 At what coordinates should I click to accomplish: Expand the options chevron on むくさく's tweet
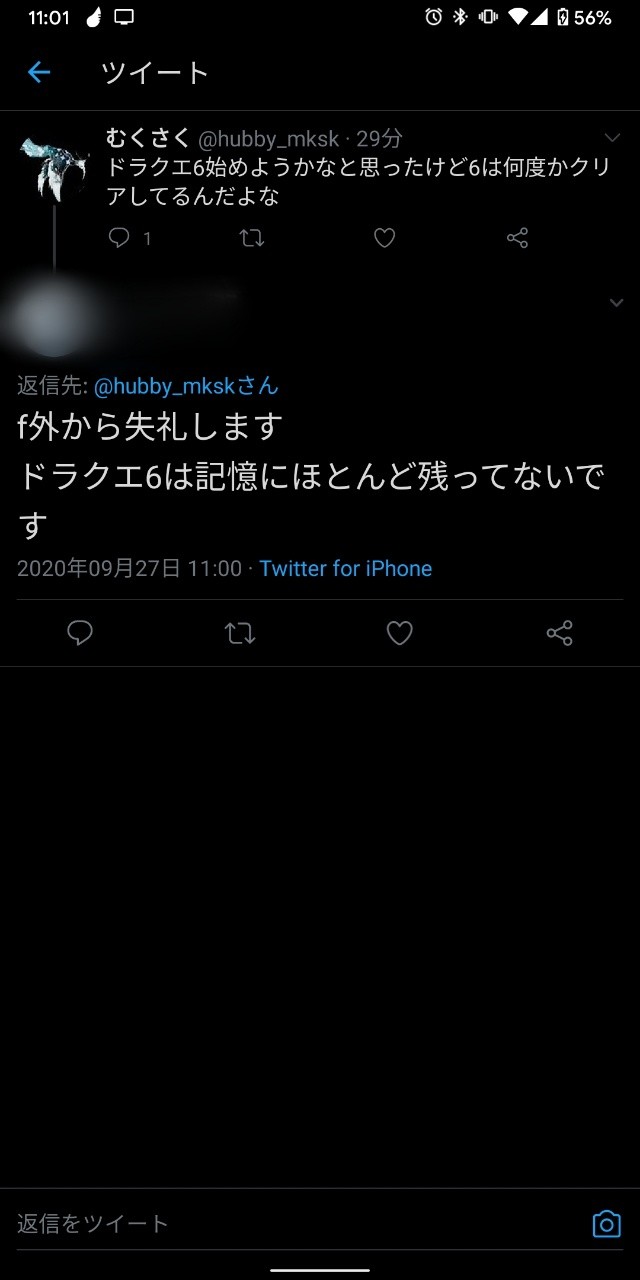613,138
